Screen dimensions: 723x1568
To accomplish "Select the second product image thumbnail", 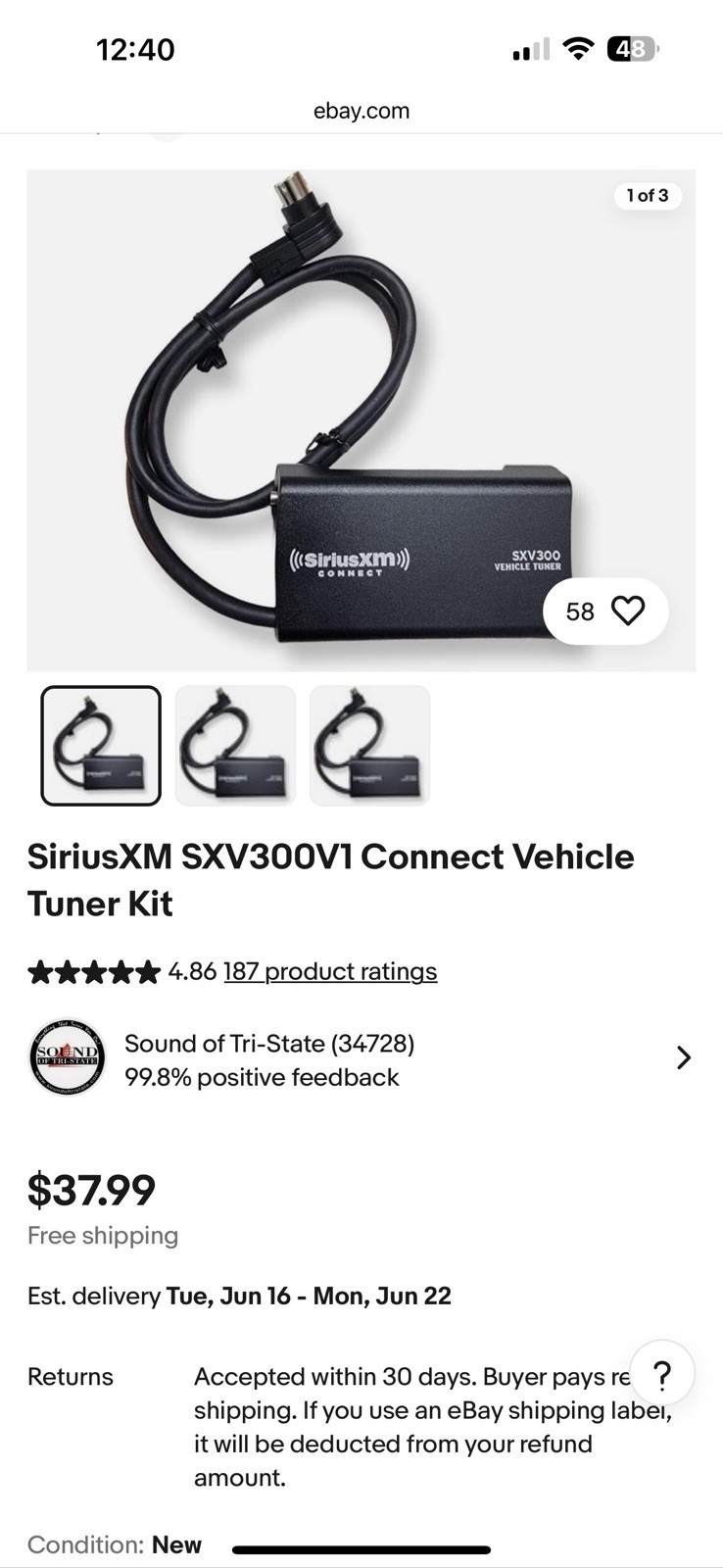I will point(235,746).
